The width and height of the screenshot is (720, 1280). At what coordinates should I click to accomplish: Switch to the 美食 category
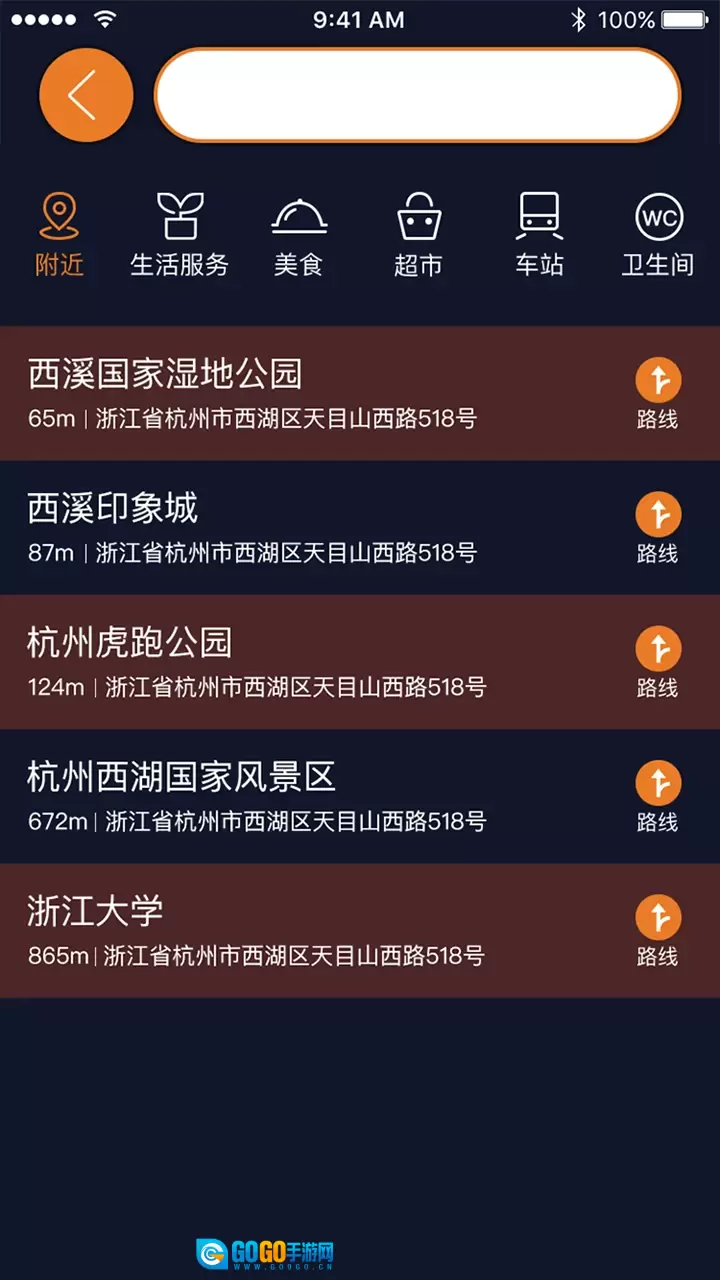click(299, 236)
